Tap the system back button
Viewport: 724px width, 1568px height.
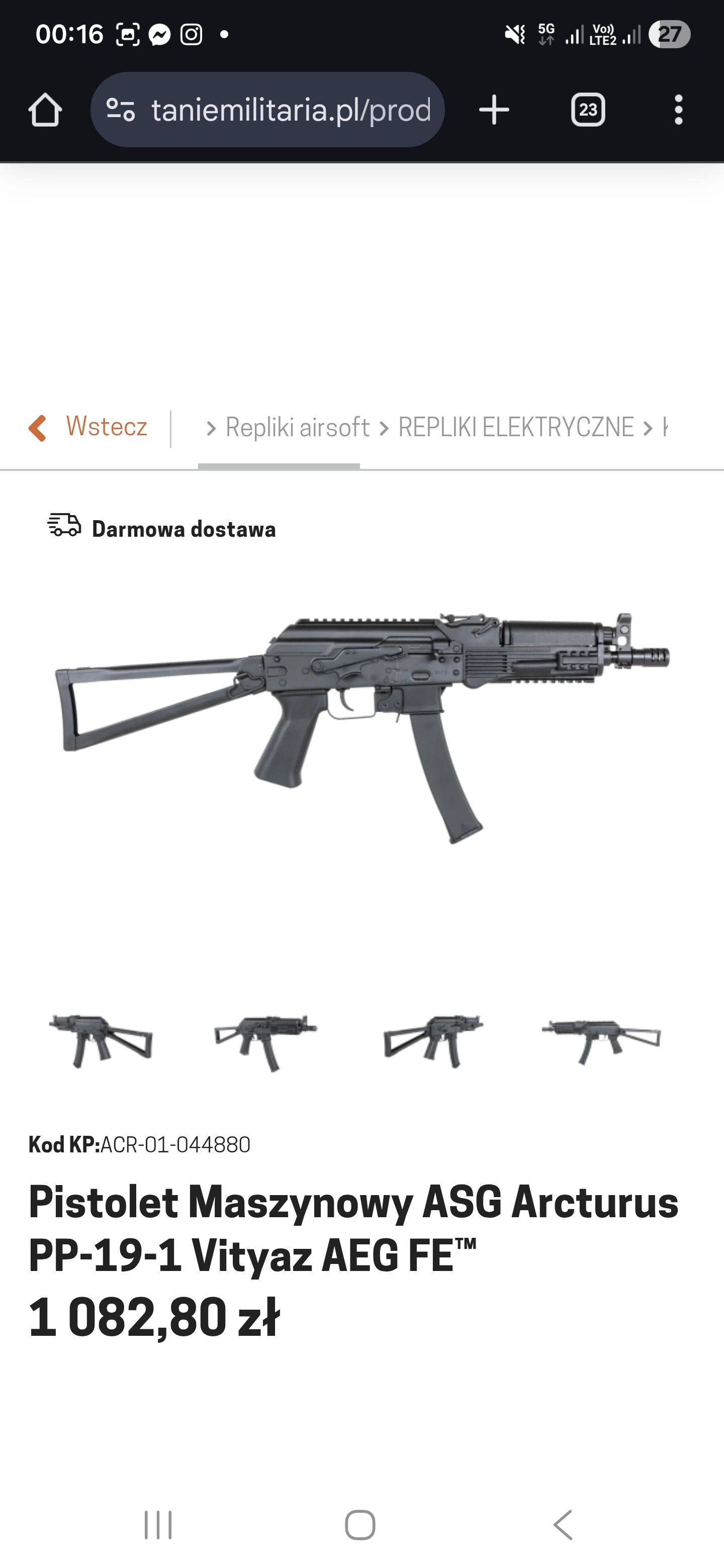[563, 1525]
